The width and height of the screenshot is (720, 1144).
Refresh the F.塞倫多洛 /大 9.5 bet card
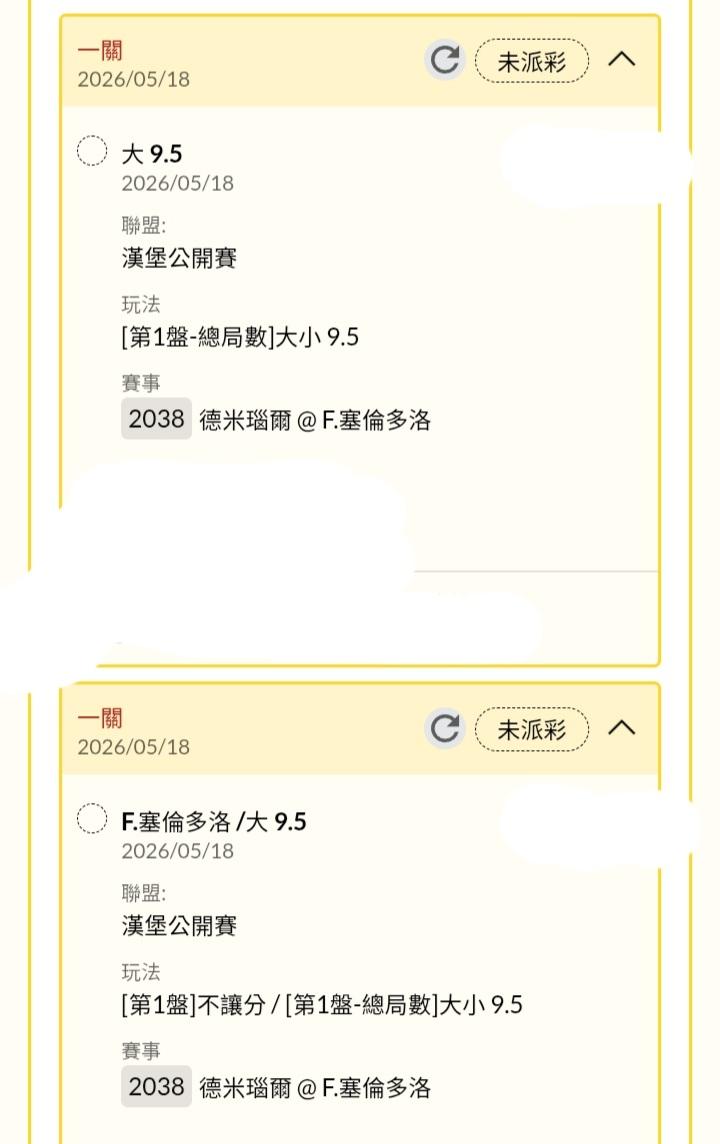click(x=445, y=728)
